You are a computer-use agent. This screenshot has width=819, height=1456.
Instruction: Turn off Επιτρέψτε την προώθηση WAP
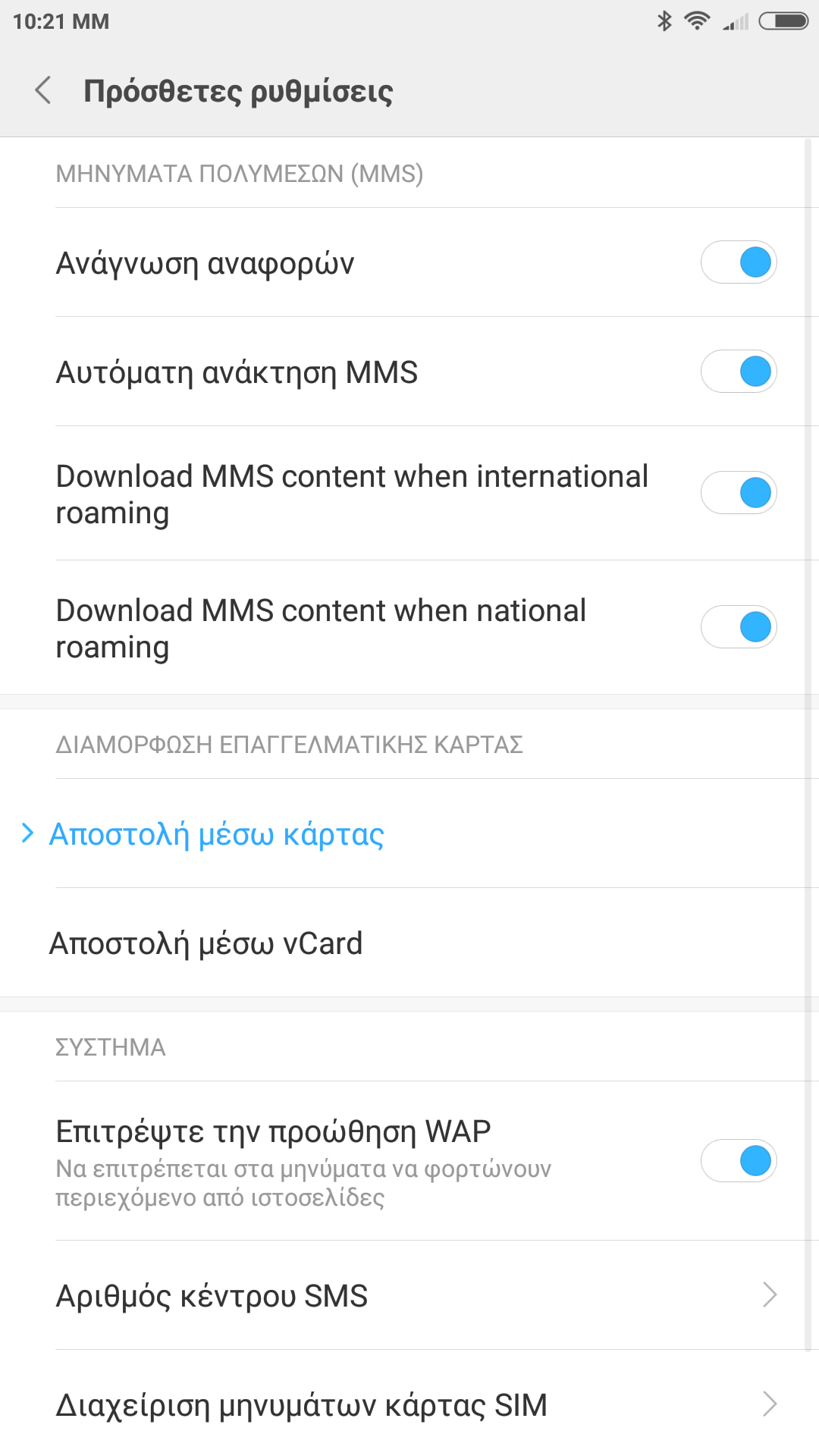[x=738, y=1161]
